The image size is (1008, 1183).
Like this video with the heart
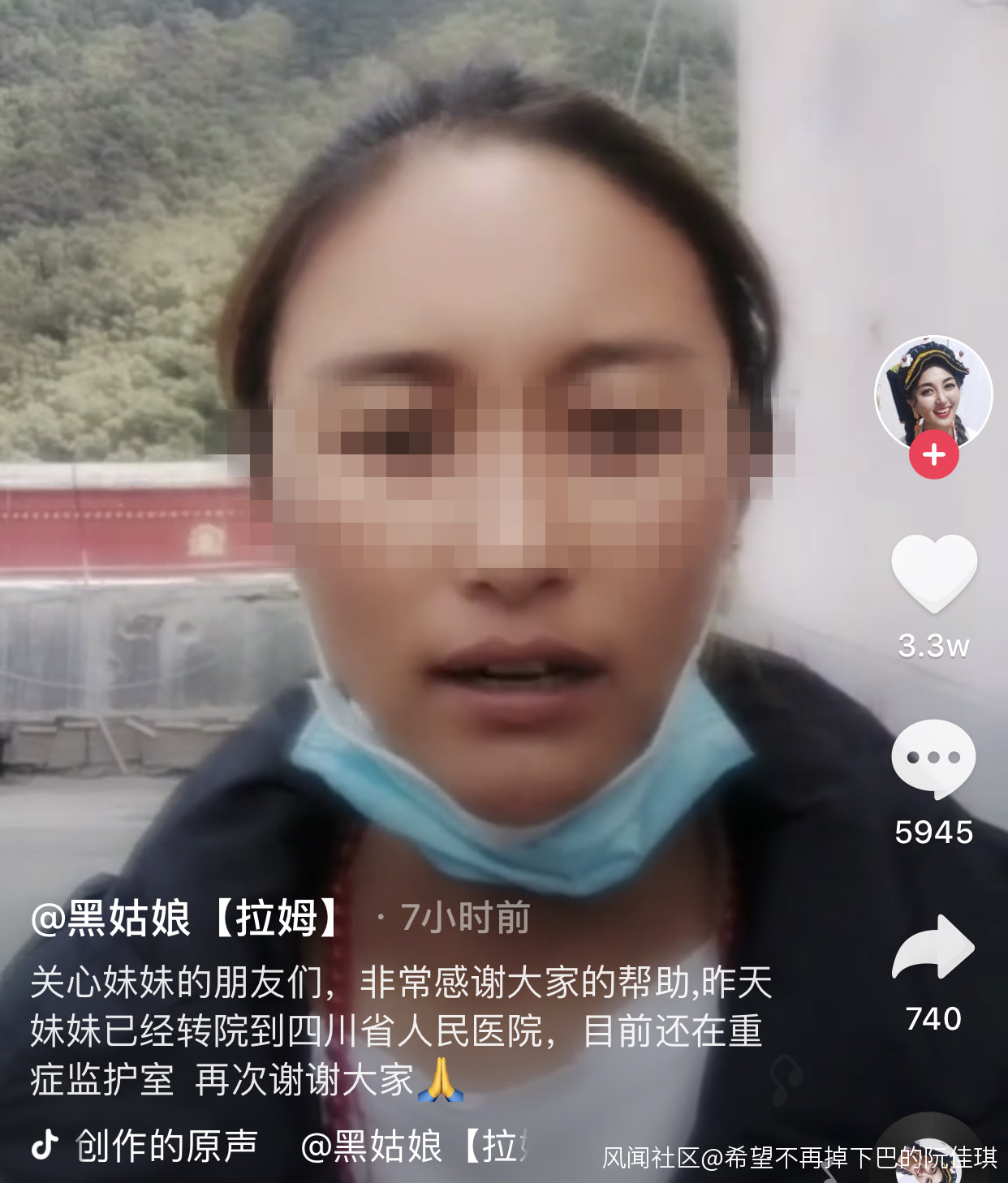coord(933,573)
